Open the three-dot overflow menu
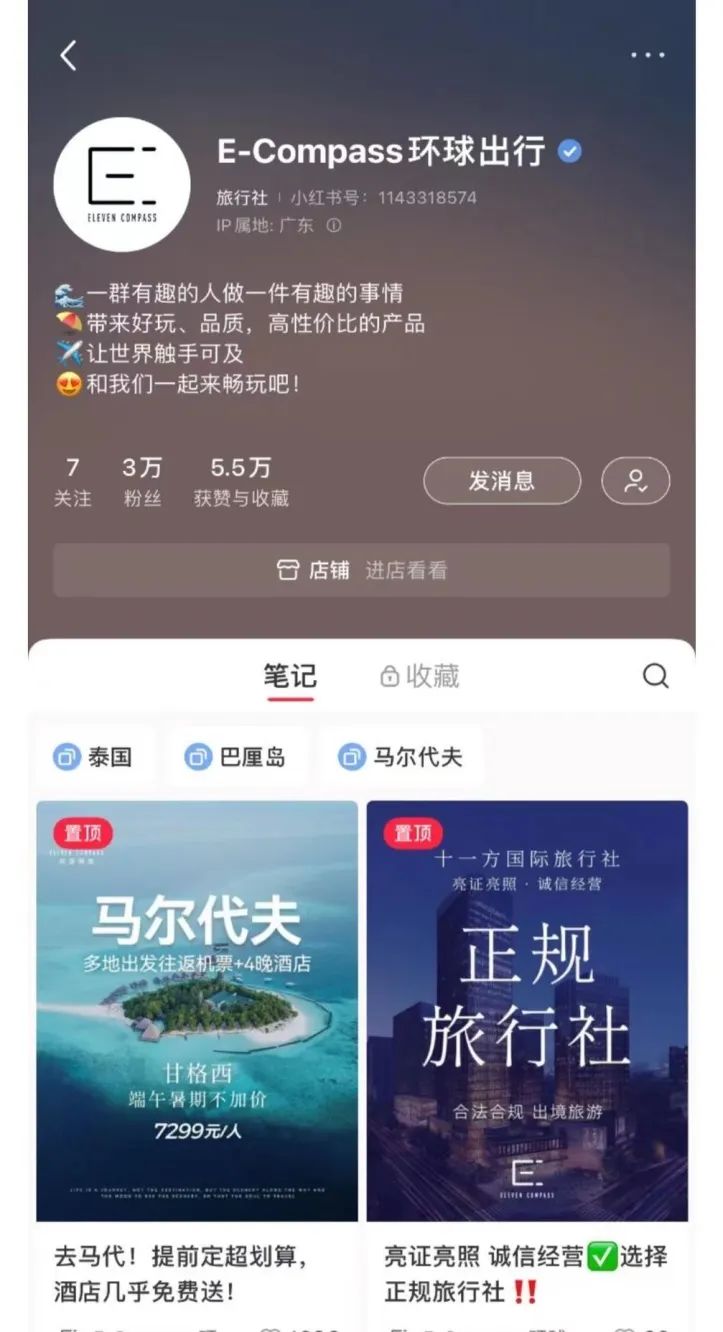 click(647, 55)
